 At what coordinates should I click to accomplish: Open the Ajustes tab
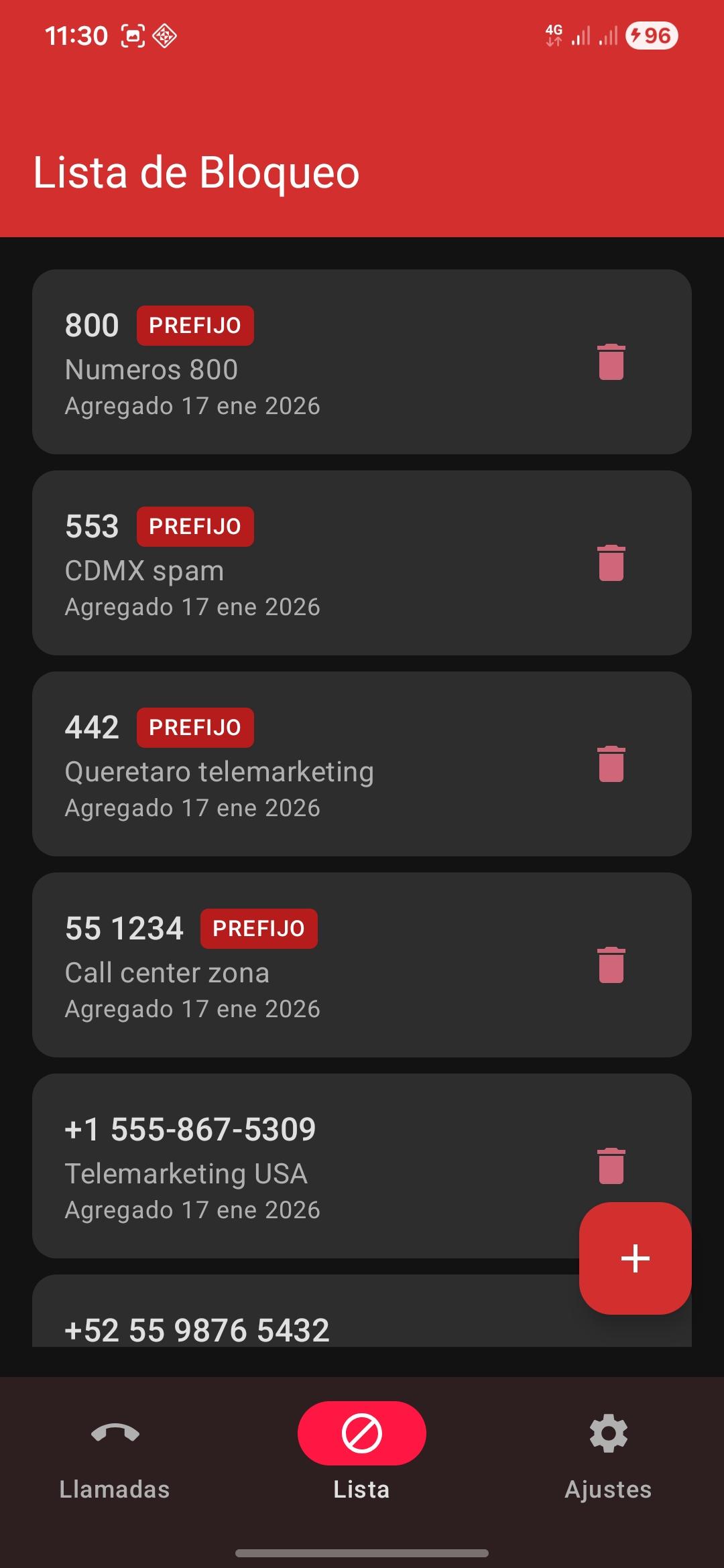pyautogui.click(x=608, y=1455)
